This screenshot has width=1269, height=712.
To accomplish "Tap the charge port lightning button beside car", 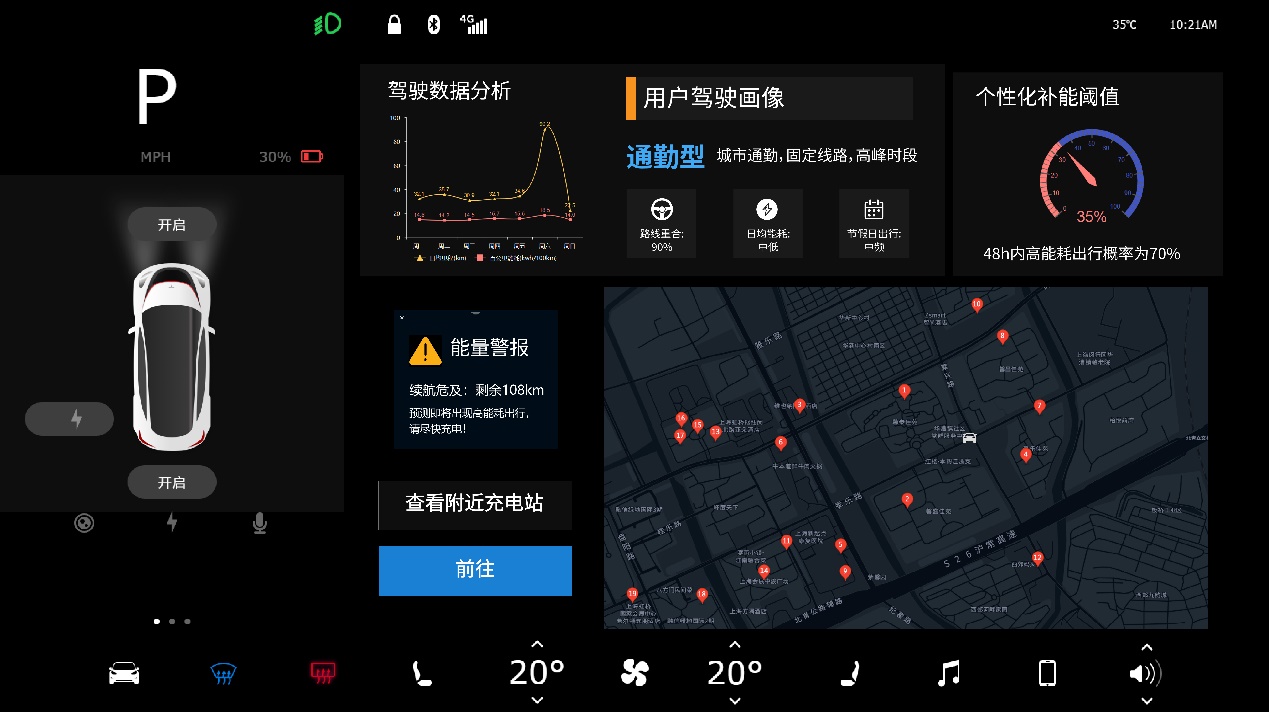I will 76,419.
